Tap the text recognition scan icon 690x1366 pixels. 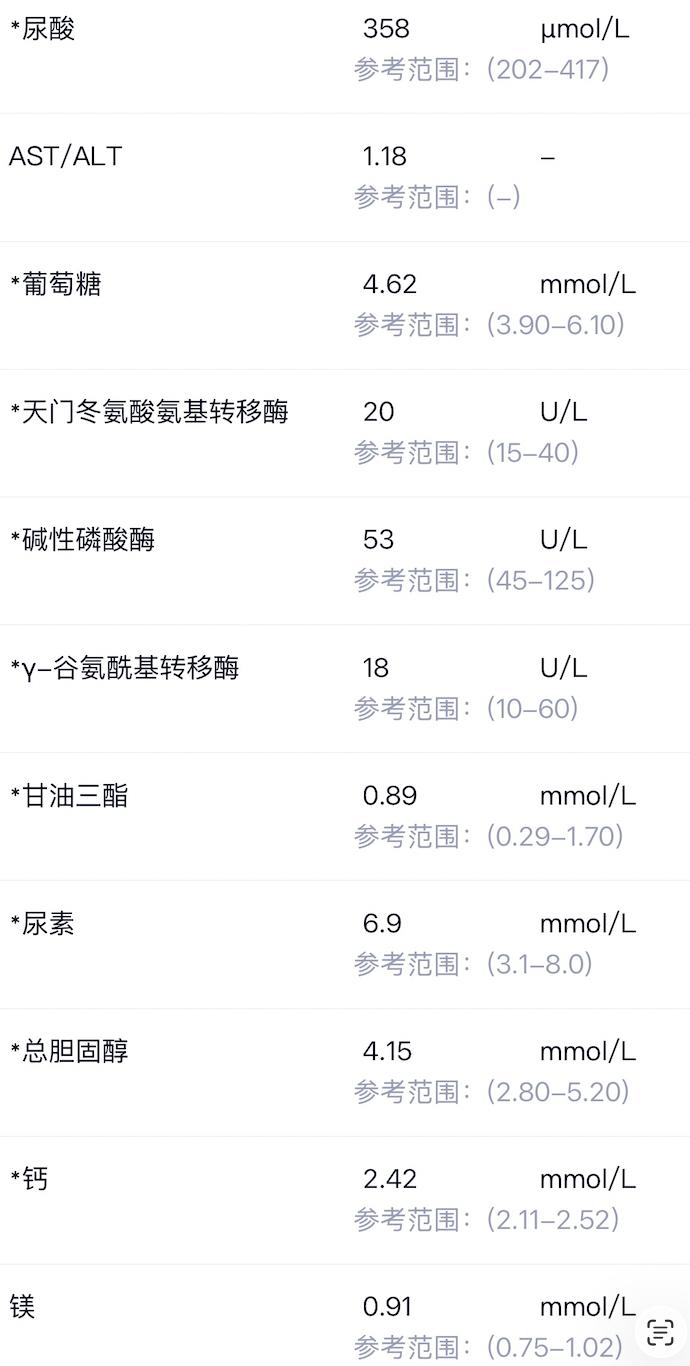[x=660, y=1332]
